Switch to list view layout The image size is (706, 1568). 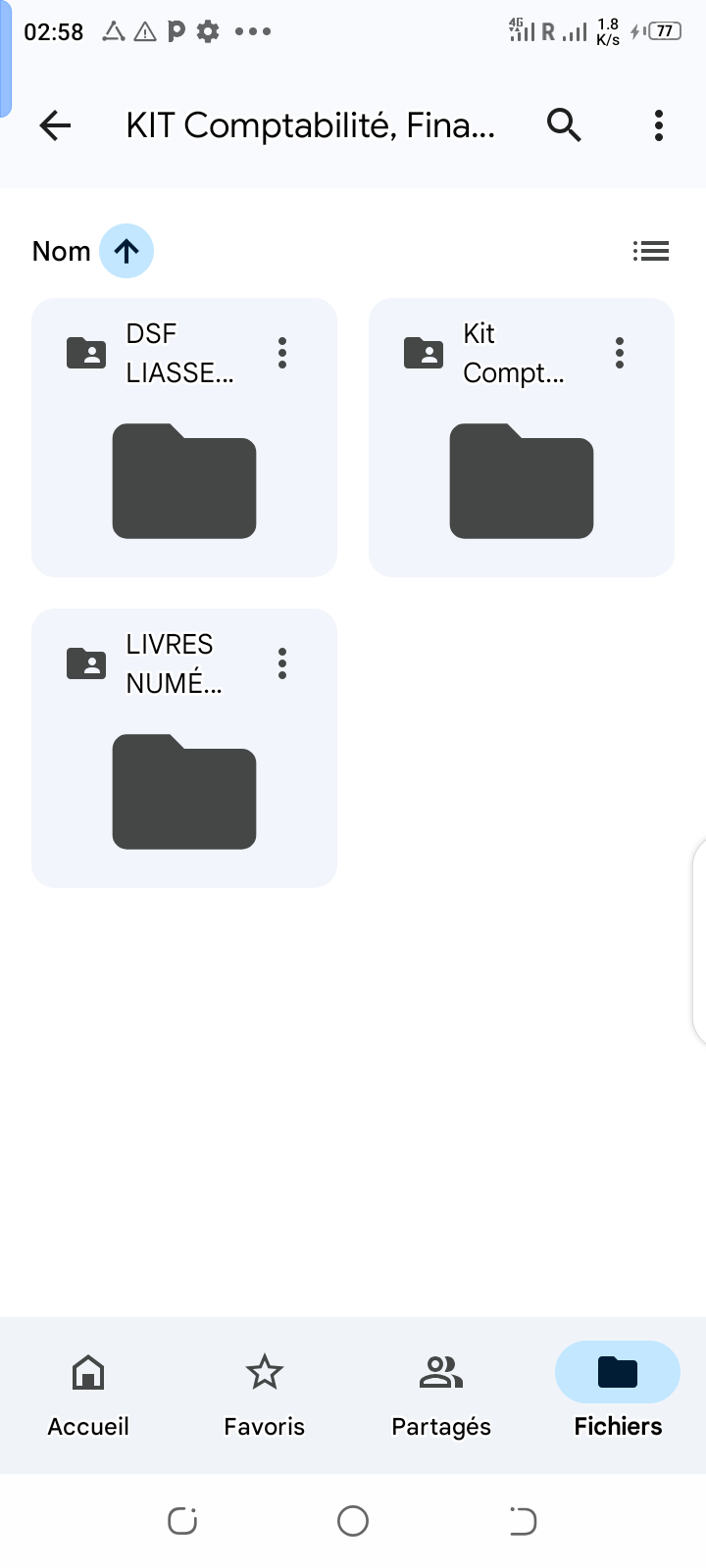coord(651,251)
